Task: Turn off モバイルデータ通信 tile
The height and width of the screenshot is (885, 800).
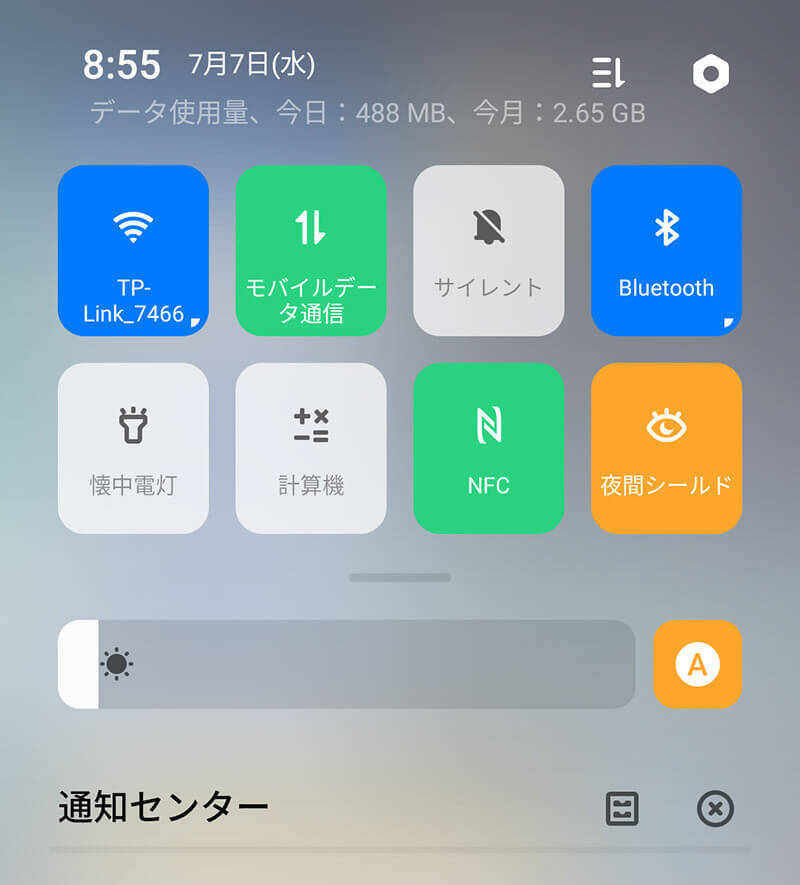Action: tap(311, 250)
